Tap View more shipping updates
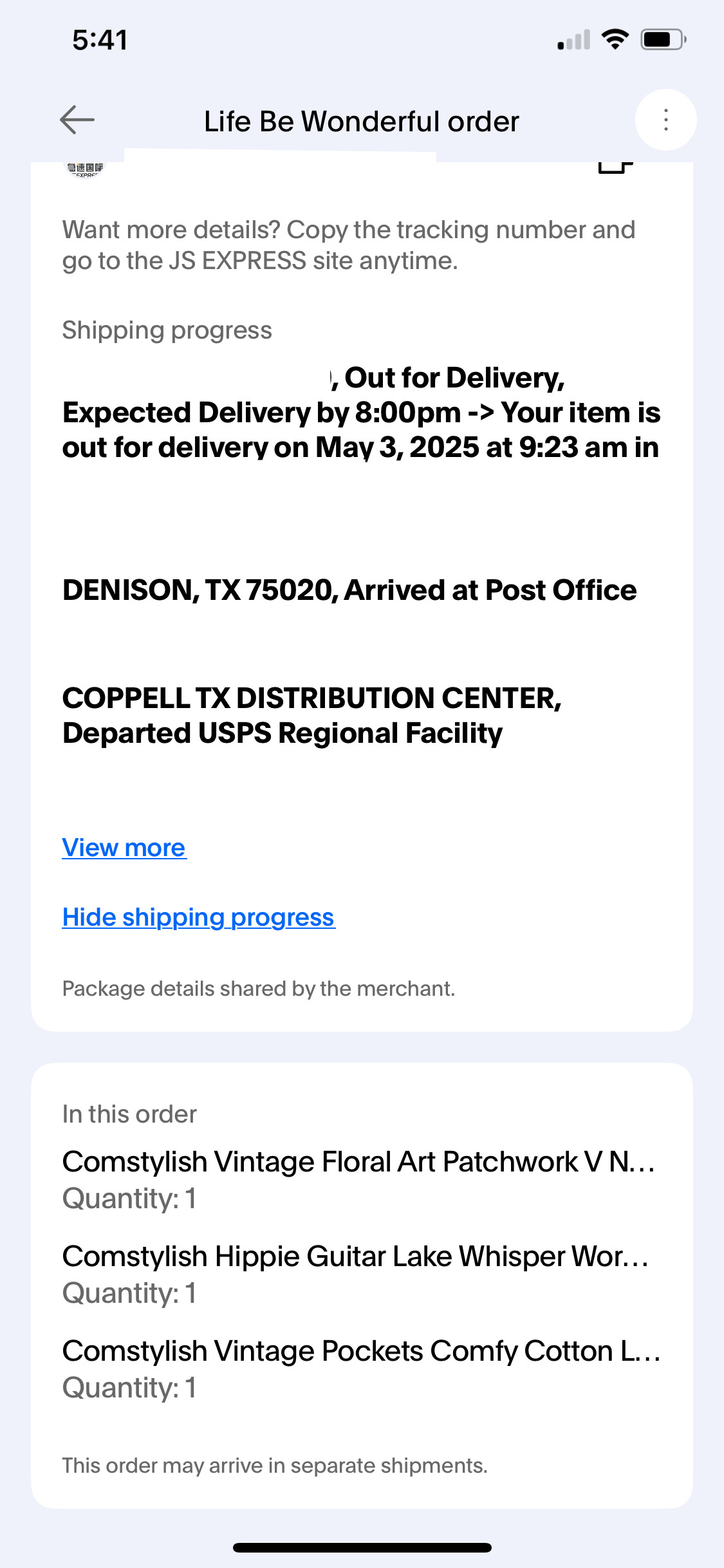The height and width of the screenshot is (1568, 724). pos(124,848)
